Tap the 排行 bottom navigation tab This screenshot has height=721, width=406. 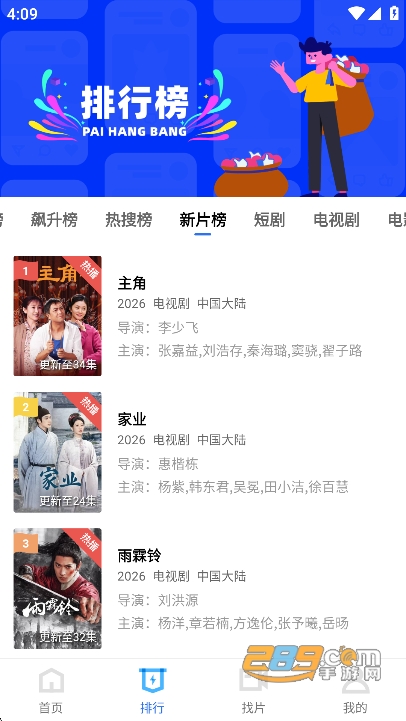coord(152,690)
